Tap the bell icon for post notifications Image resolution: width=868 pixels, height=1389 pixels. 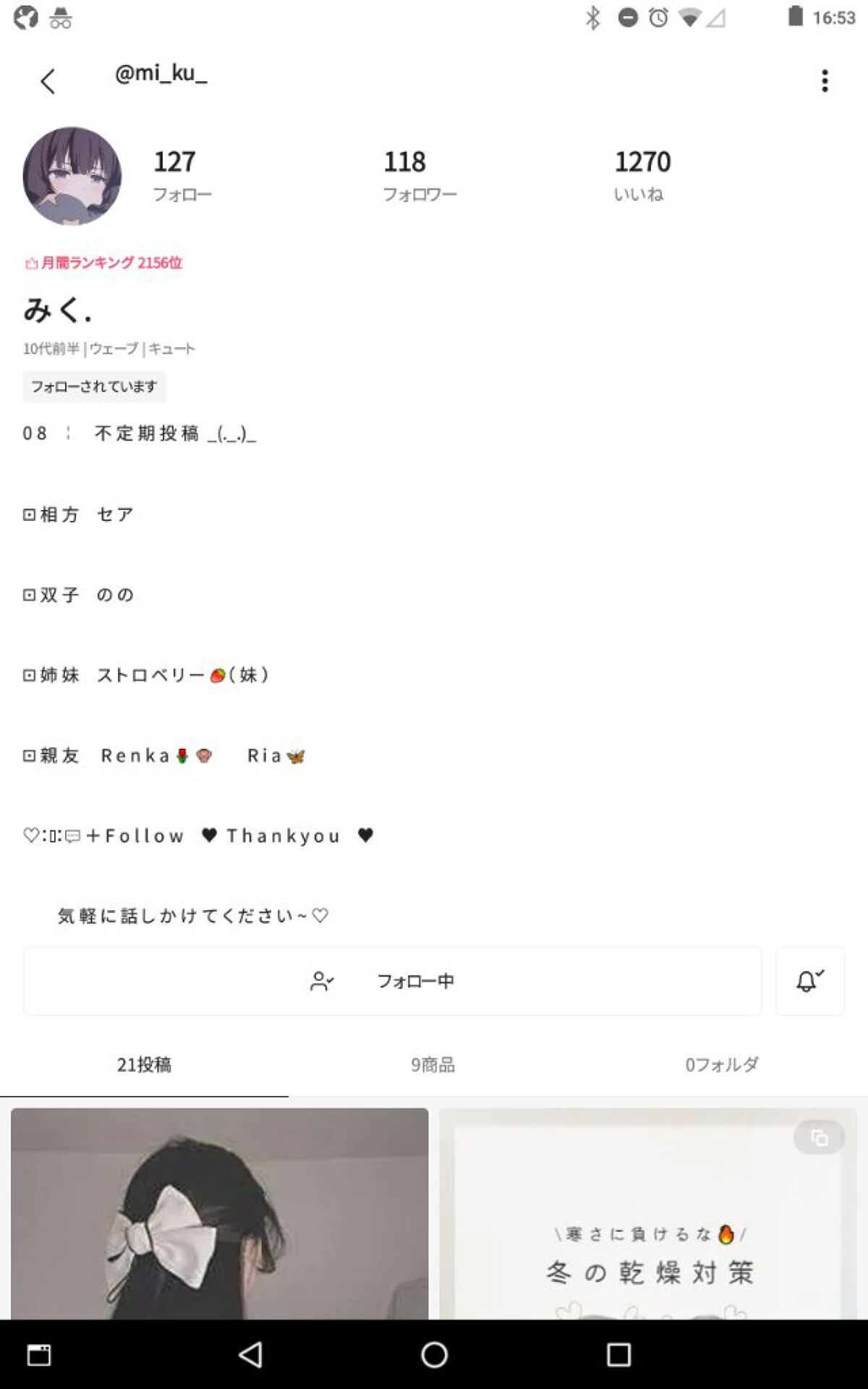coord(810,981)
